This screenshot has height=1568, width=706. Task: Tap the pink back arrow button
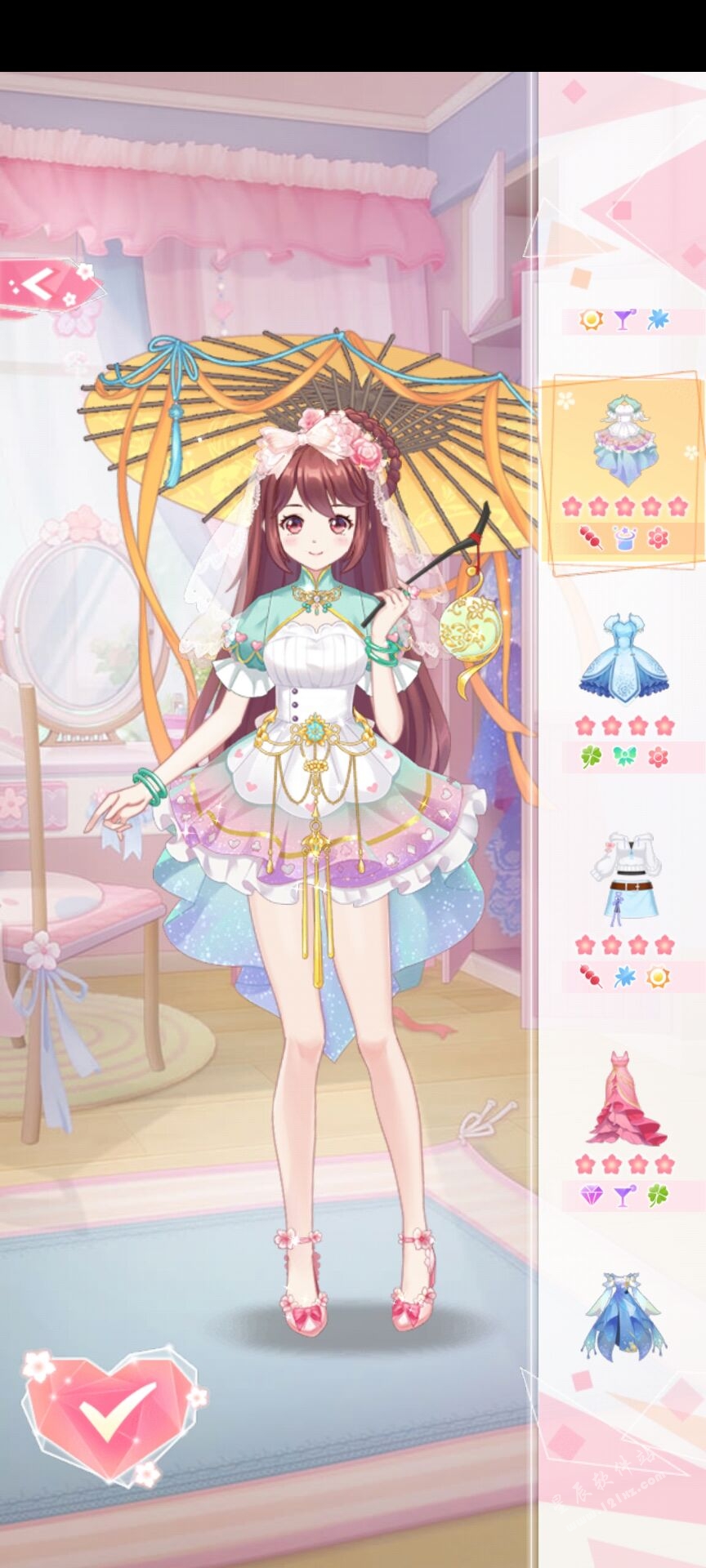pyautogui.click(x=42, y=285)
